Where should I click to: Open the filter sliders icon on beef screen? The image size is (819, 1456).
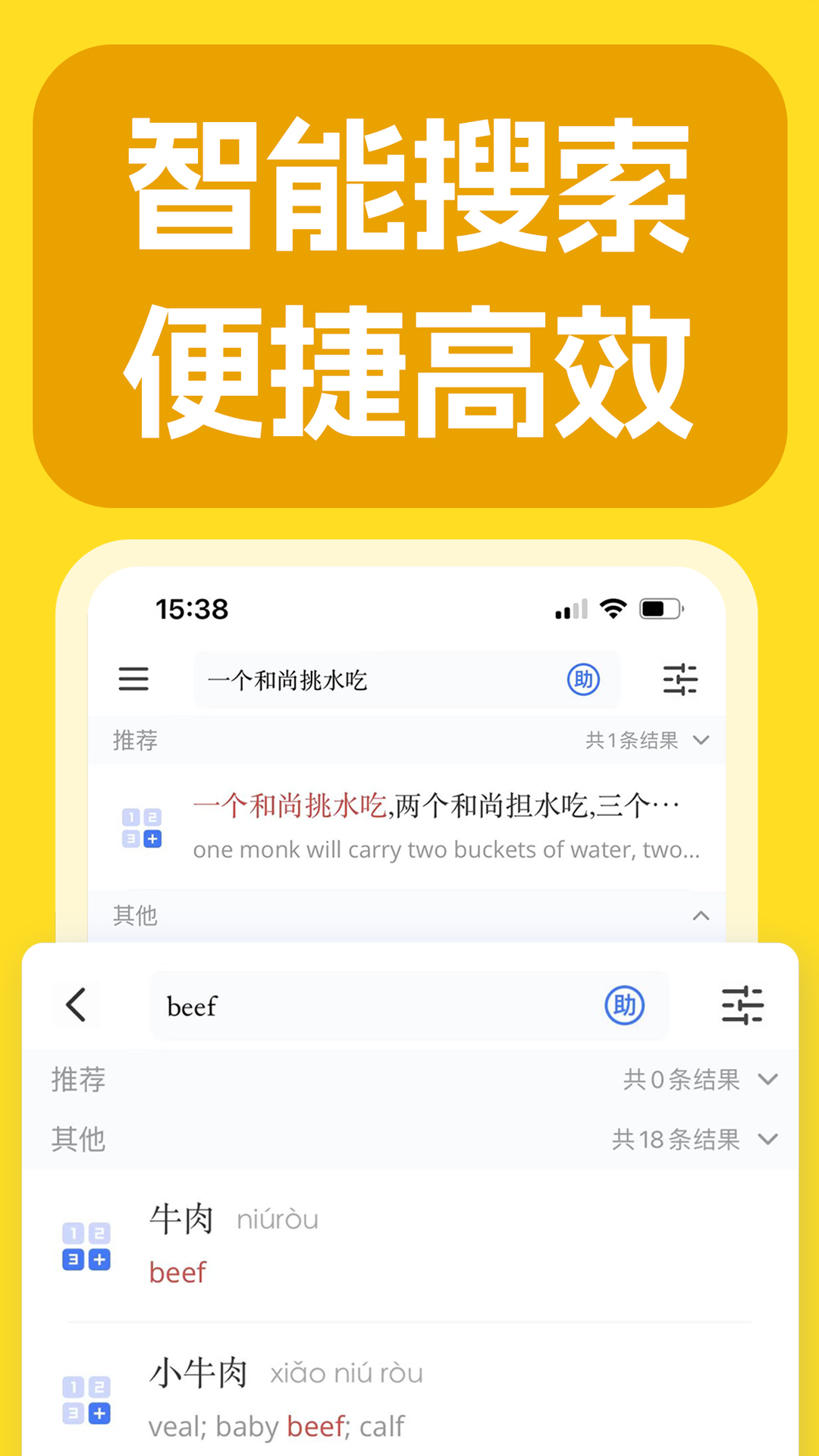tap(743, 1005)
